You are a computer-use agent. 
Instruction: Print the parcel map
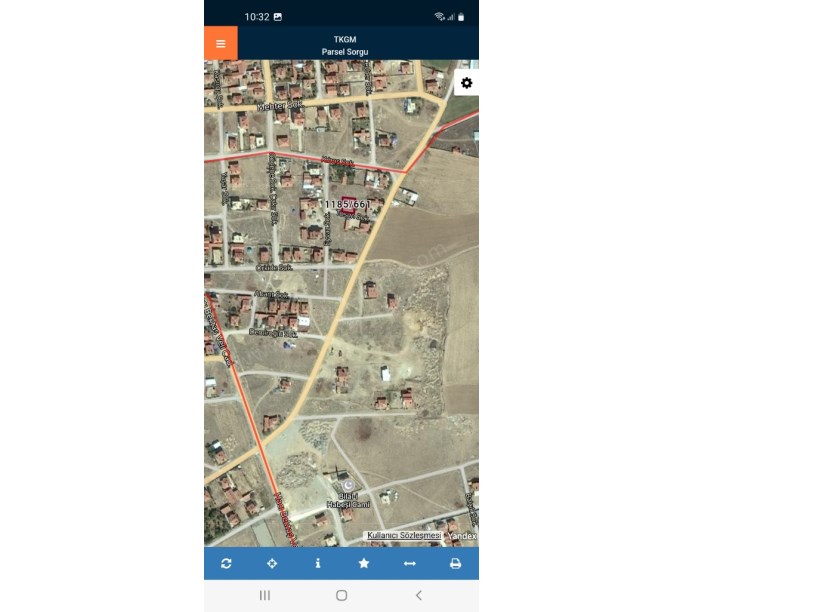(x=455, y=564)
